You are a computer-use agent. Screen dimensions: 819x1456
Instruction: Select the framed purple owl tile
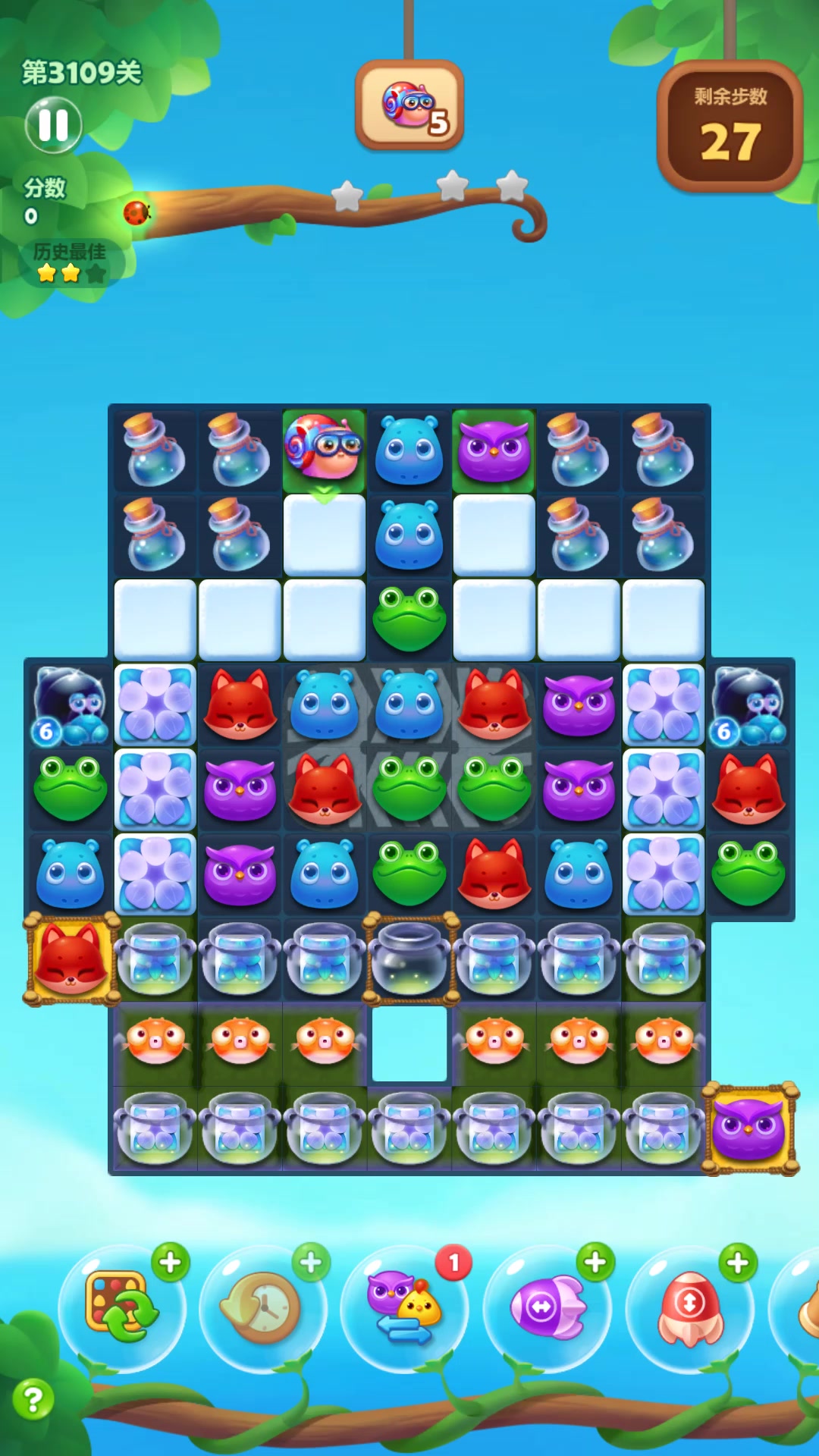749,1128
